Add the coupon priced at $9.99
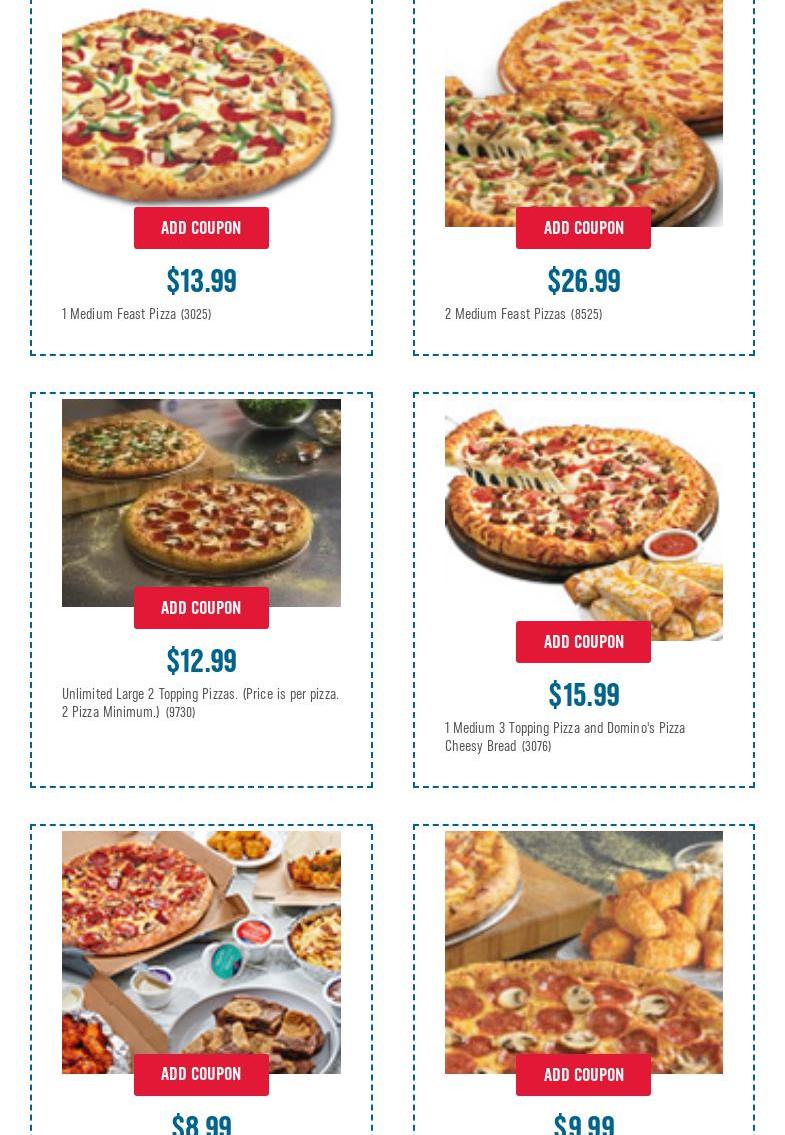This screenshot has height=1135, width=785. 583,1075
